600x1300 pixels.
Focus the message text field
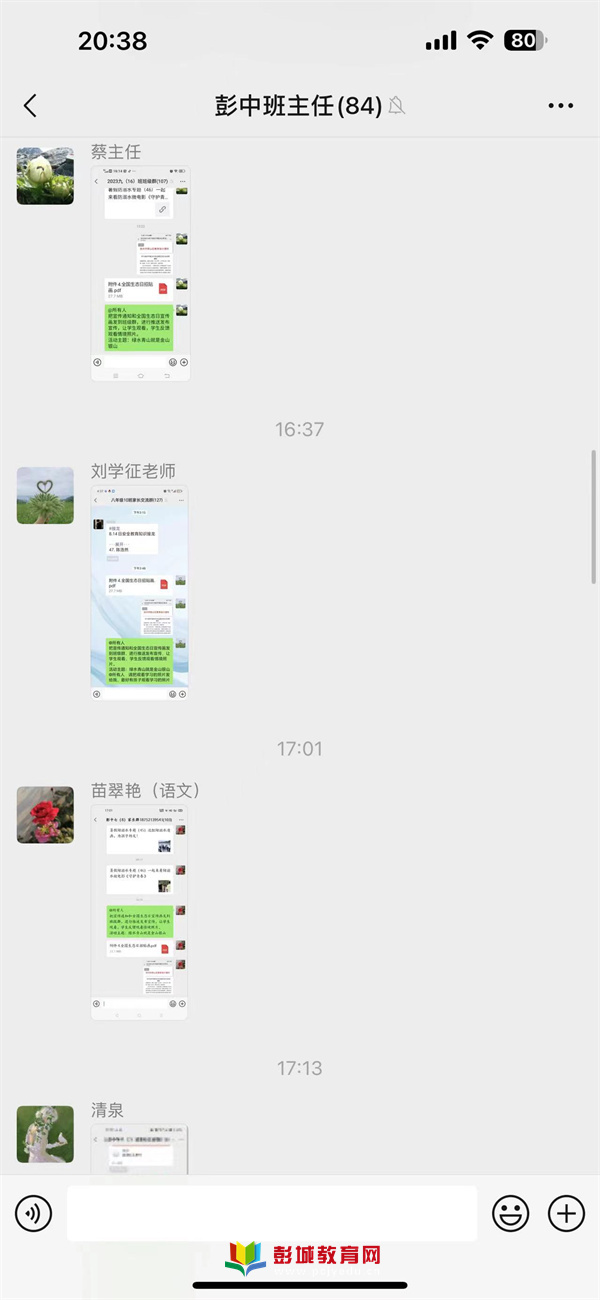click(x=271, y=1214)
